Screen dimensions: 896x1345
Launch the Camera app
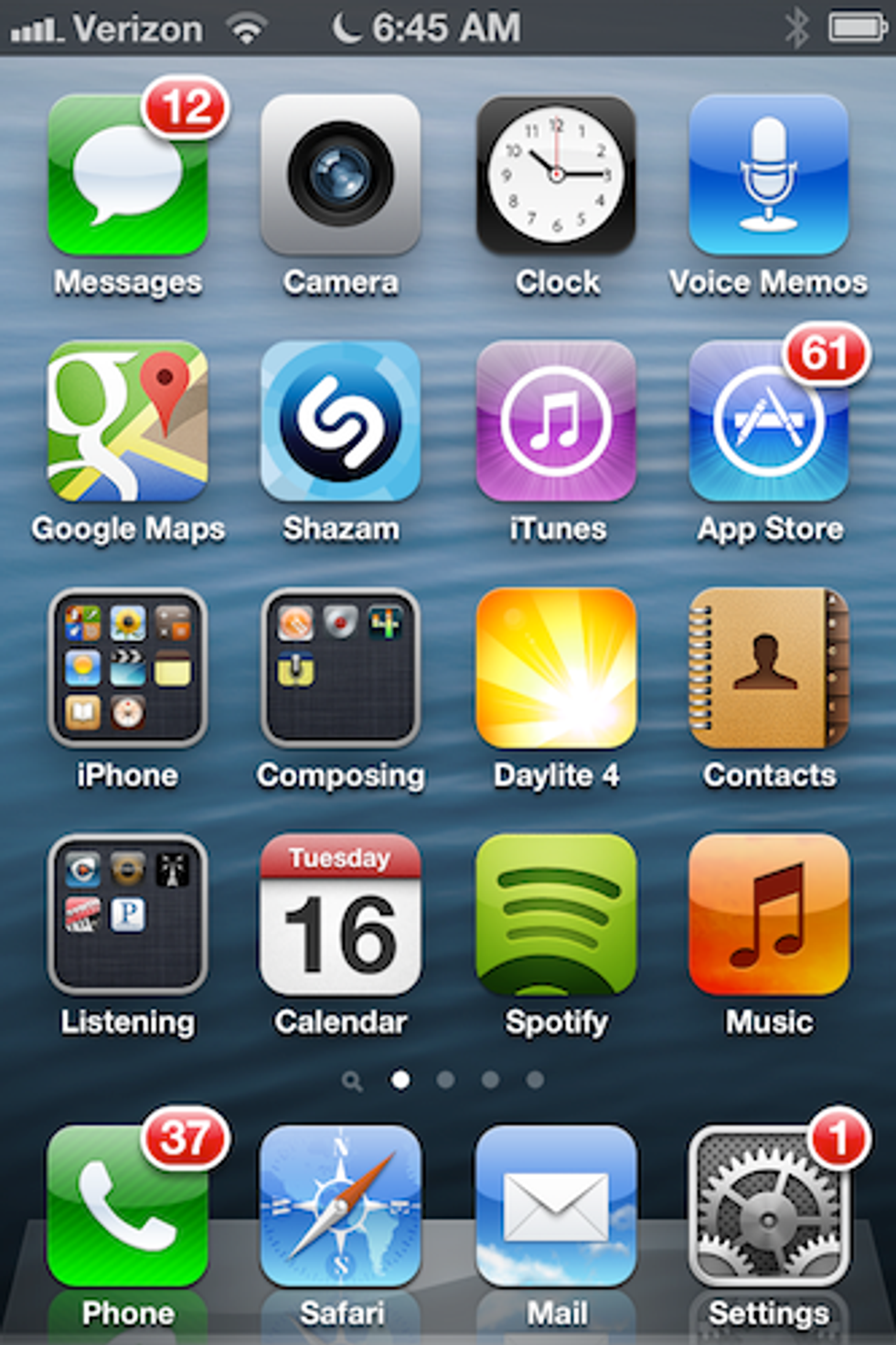click(x=340, y=176)
